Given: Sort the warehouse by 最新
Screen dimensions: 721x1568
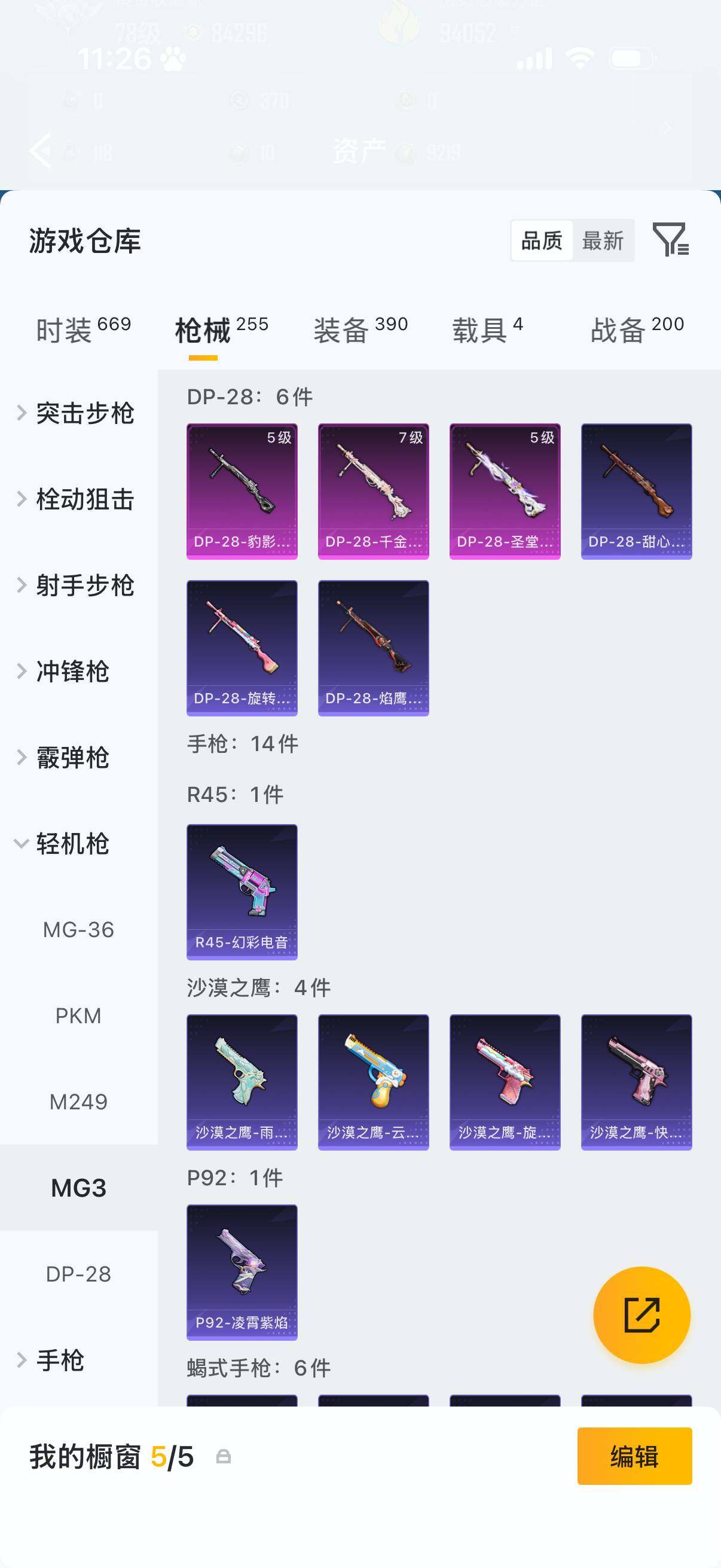Looking at the screenshot, I should click(603, 241).
